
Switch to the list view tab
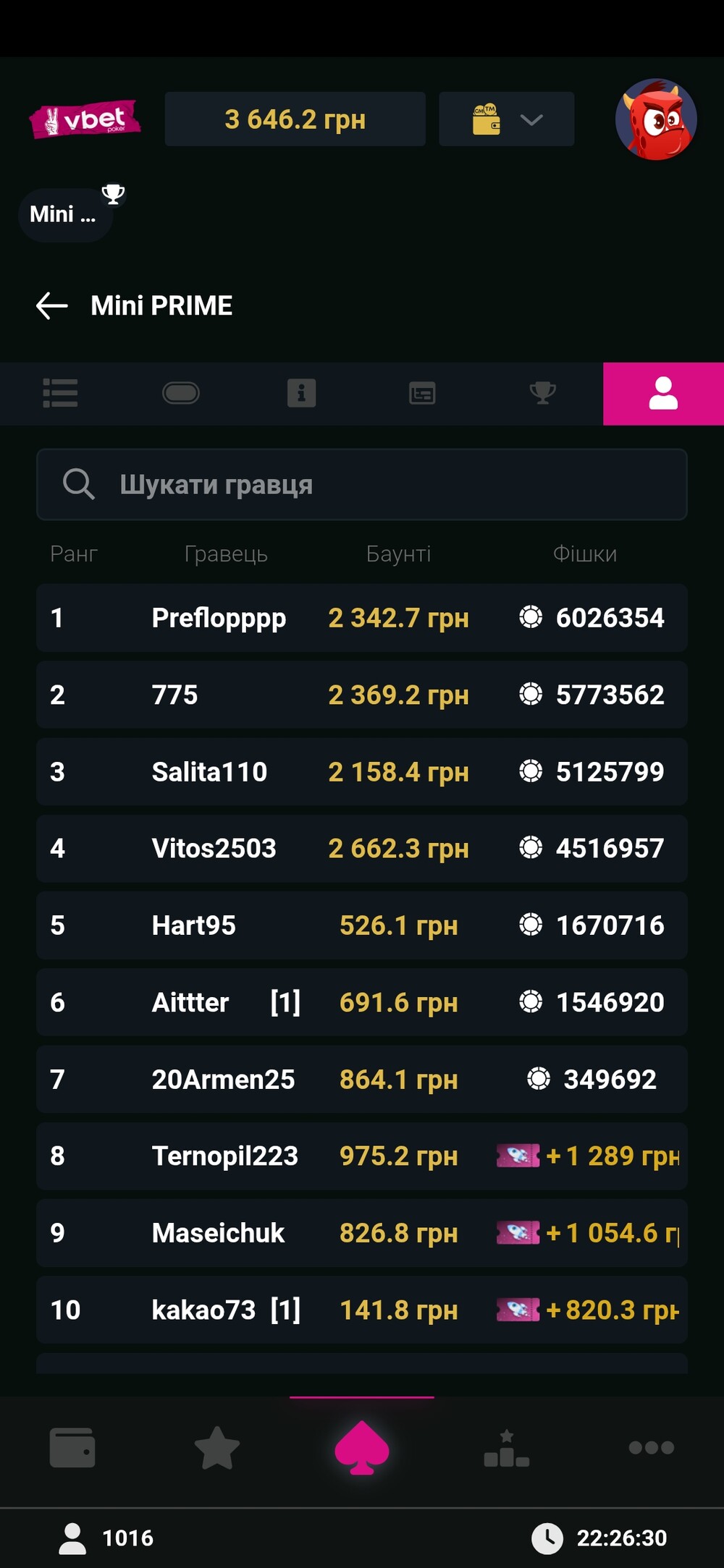(x=60, y=394)
